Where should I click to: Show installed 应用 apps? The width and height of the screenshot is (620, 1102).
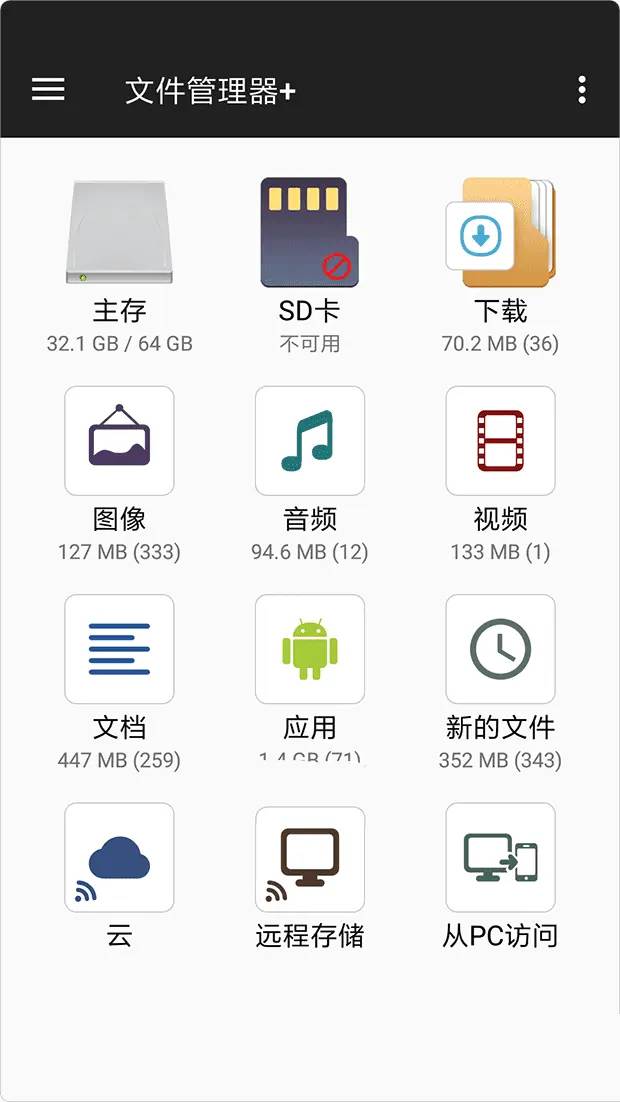[309, 649]
